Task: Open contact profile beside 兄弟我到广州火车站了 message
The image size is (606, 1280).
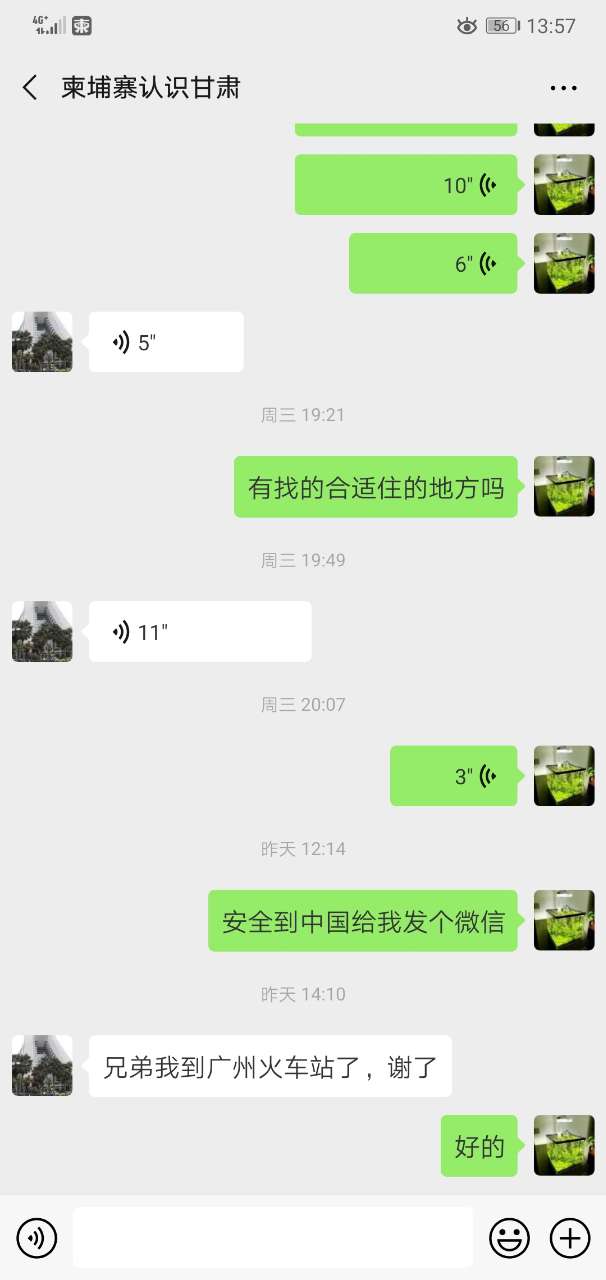Action: [42, 1066]
